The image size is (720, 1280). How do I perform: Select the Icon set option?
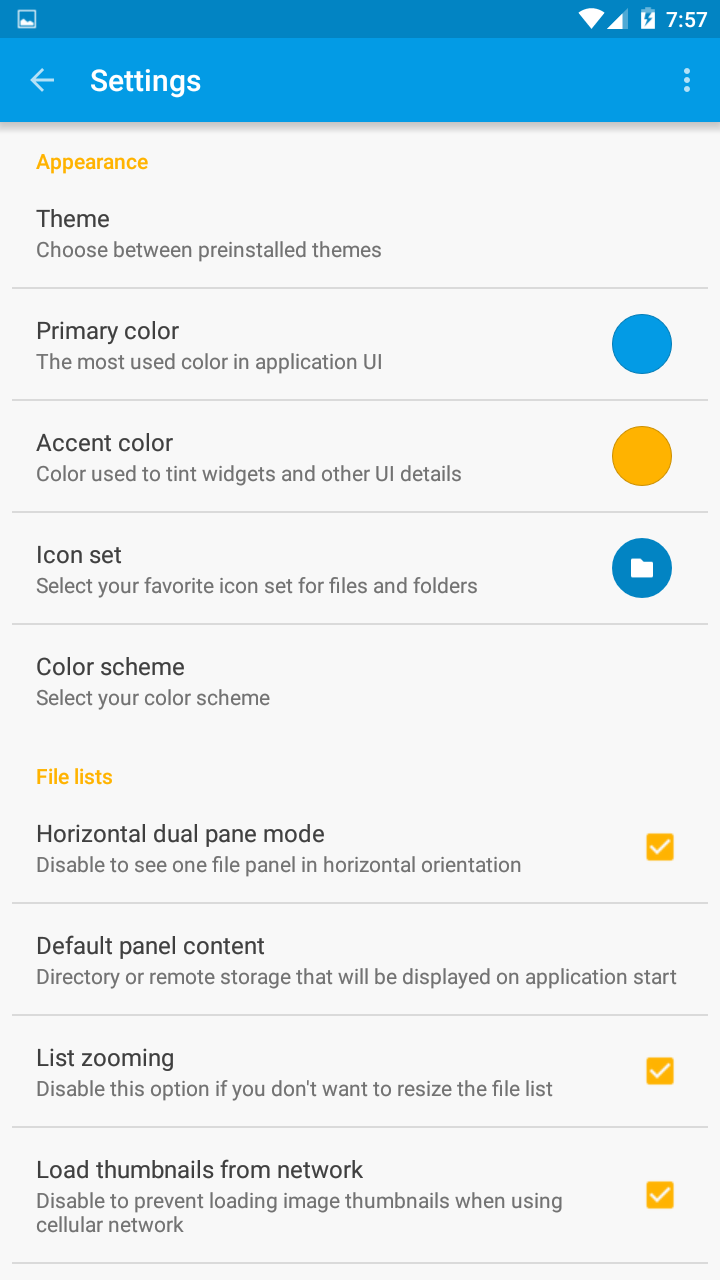[x=641, y=568]
